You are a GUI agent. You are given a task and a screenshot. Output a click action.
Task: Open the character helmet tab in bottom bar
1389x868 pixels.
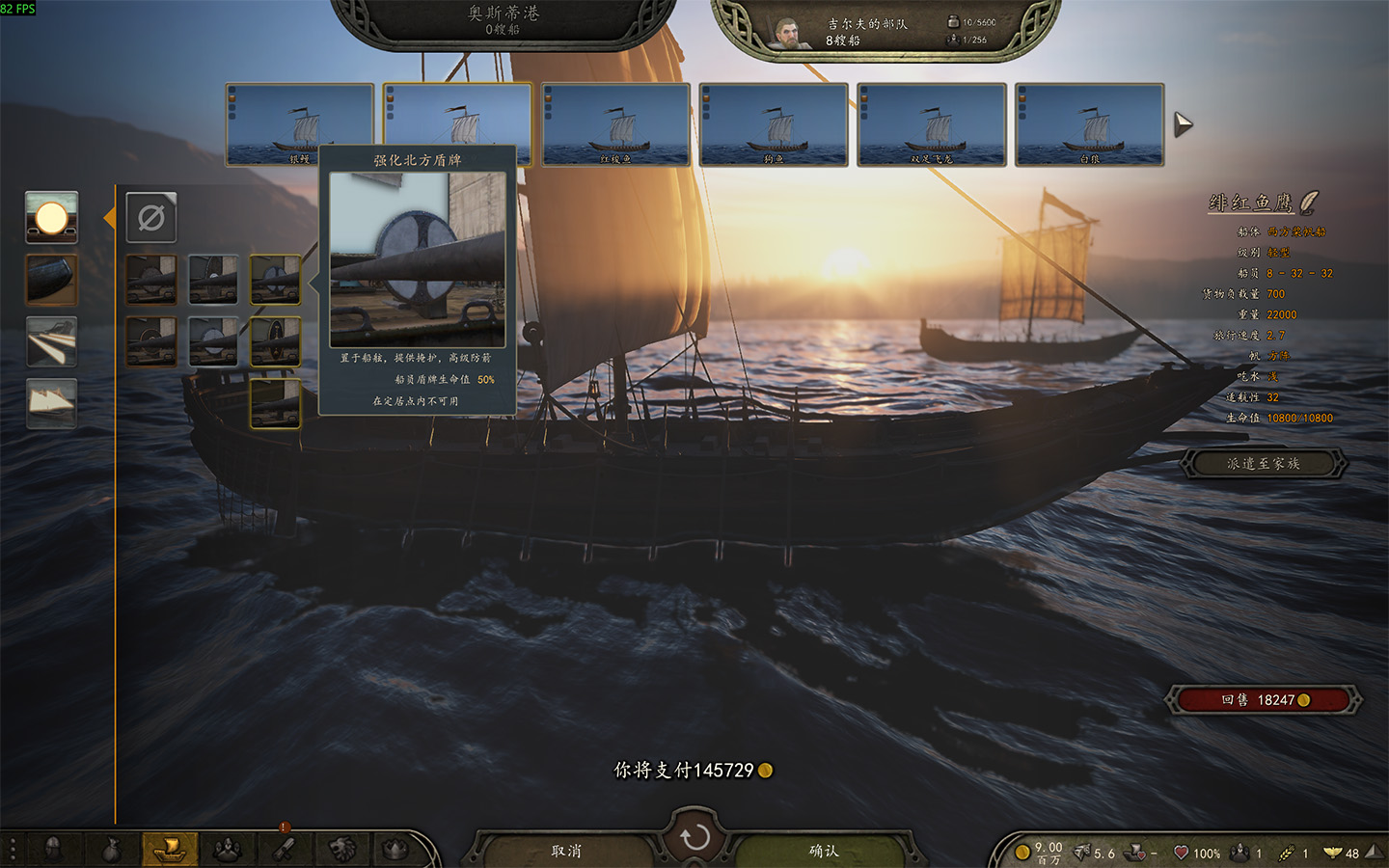point(54,850)
